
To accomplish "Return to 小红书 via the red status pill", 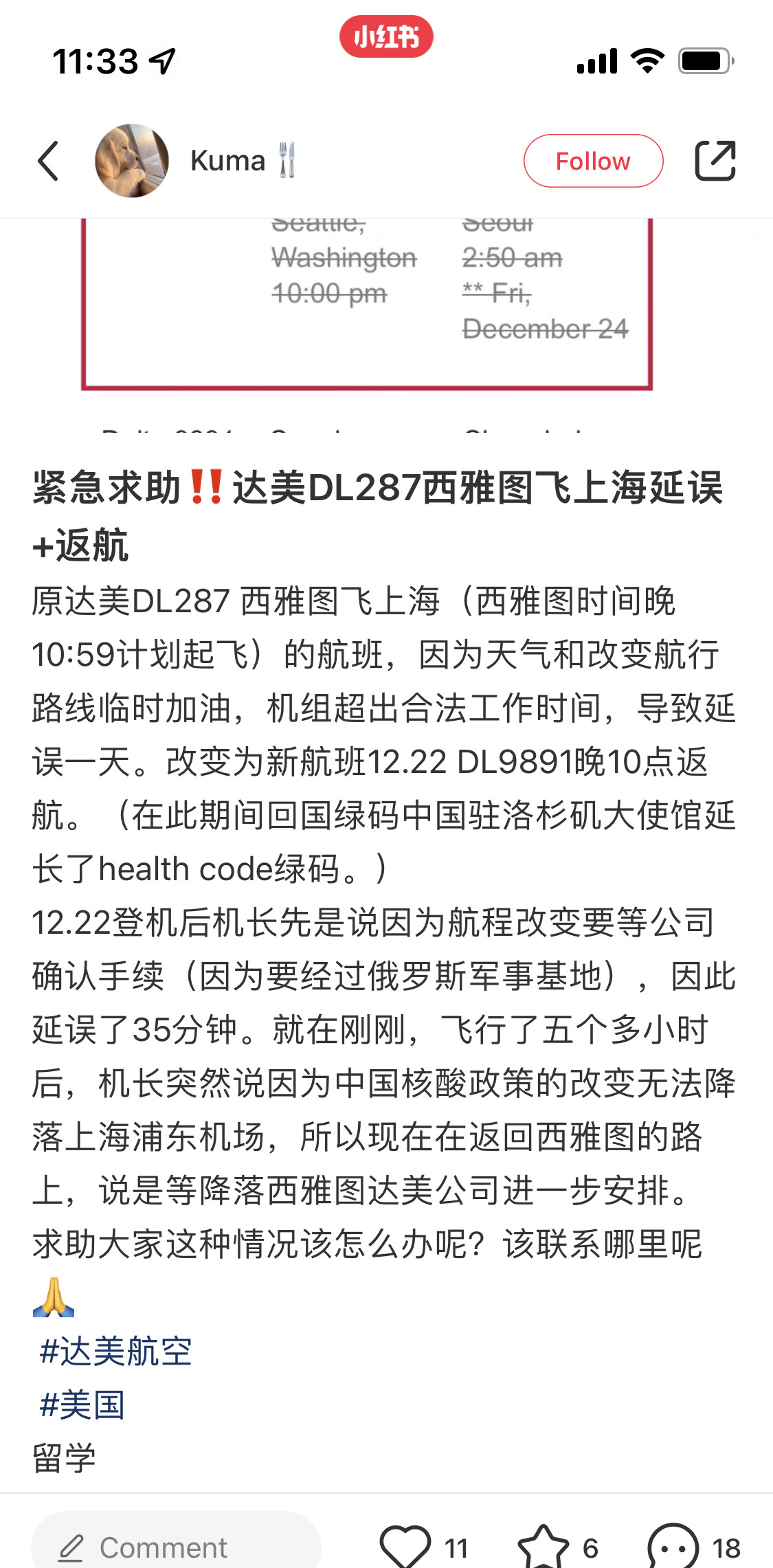I will [x=386, y=36].
